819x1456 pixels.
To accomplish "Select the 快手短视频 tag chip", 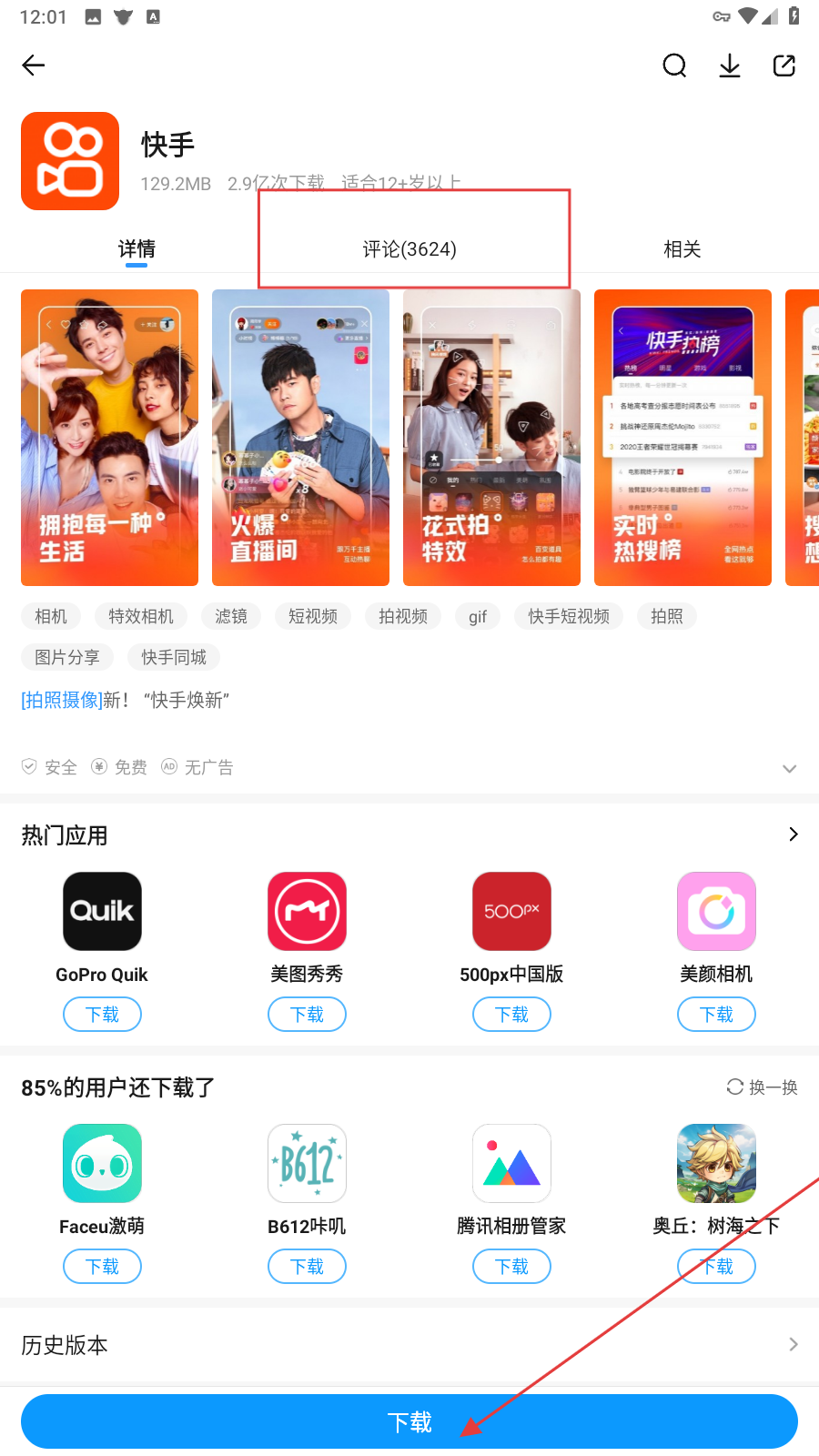I will click(x=569, y=616).
